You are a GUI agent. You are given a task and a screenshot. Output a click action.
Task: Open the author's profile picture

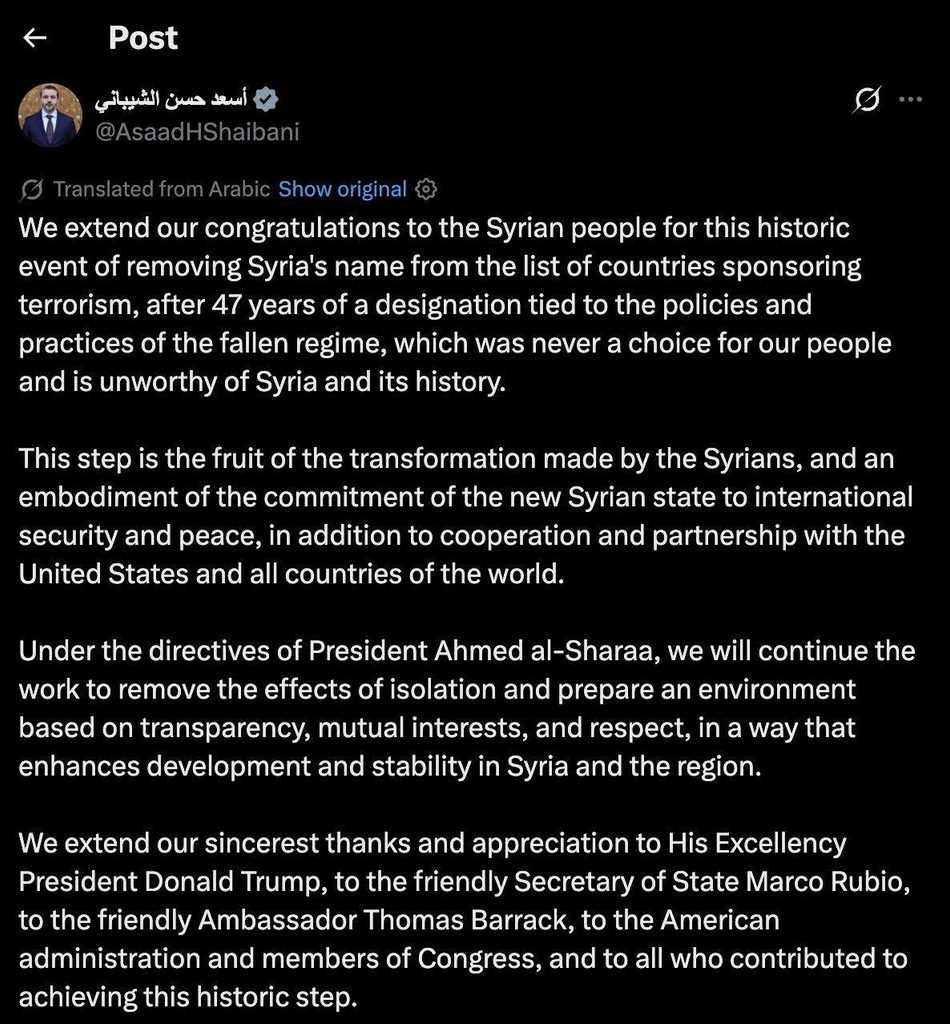click(x=50, y=115)
